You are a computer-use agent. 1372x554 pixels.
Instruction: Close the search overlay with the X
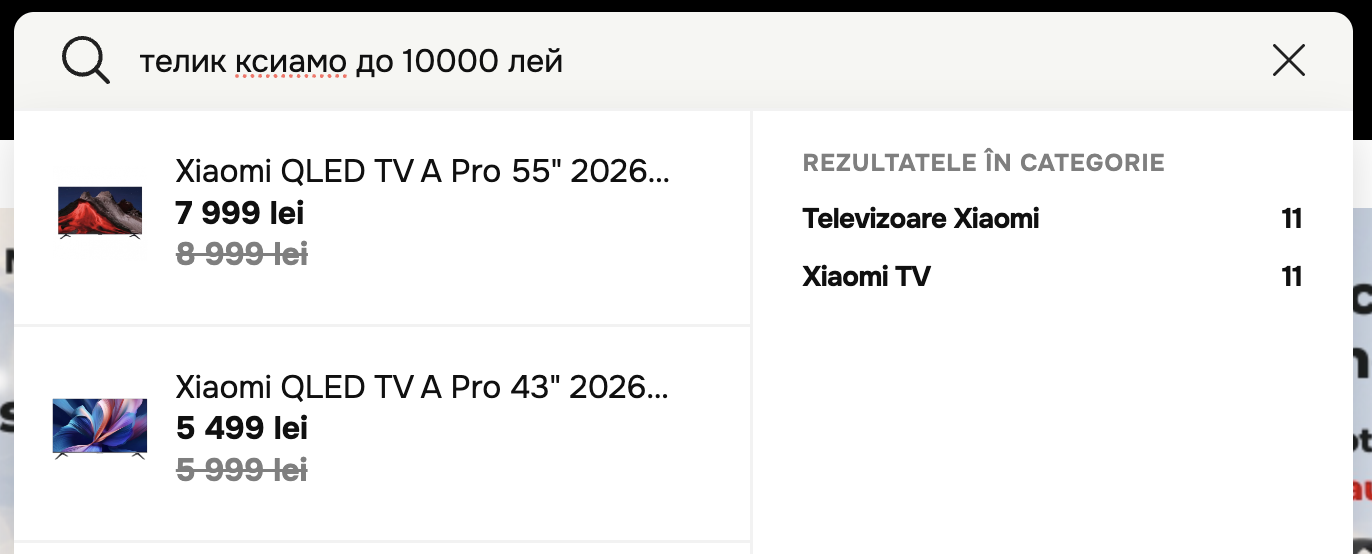point(1288,61)
